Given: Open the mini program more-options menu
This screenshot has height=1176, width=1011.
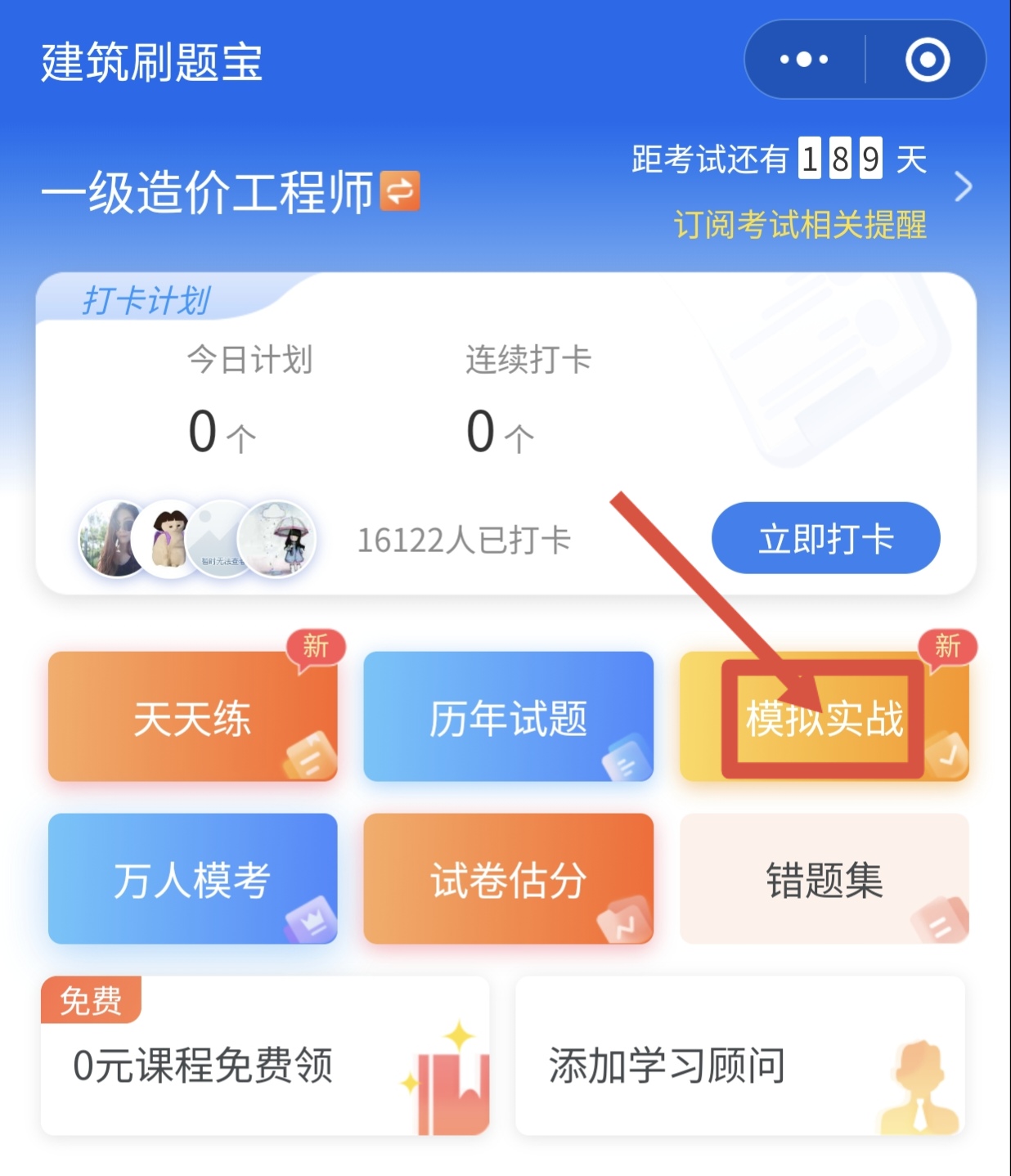Looking at the screenshot, I should (x=804, y=60).
